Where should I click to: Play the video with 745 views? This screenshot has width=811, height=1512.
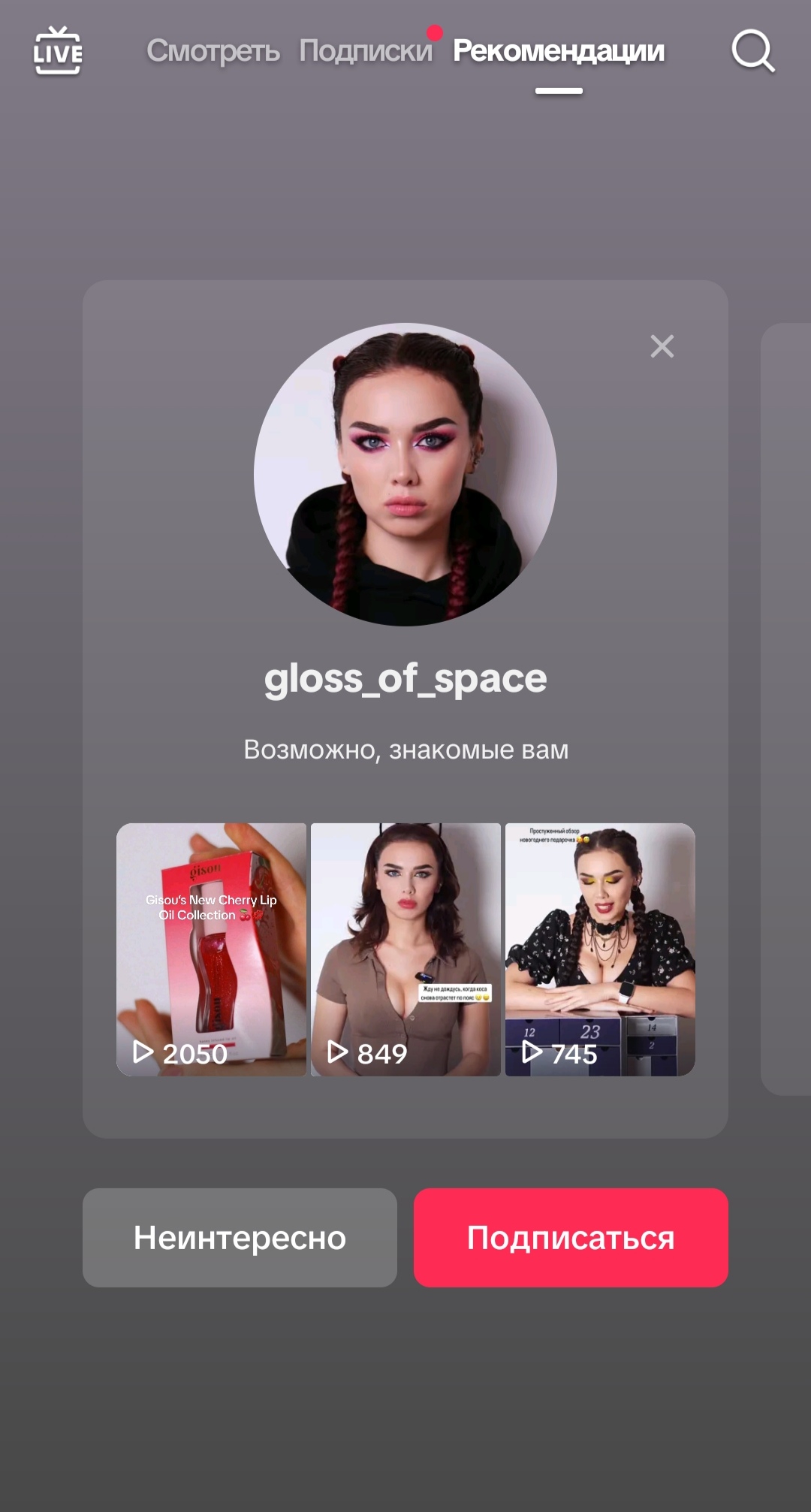tap(600, 949)
